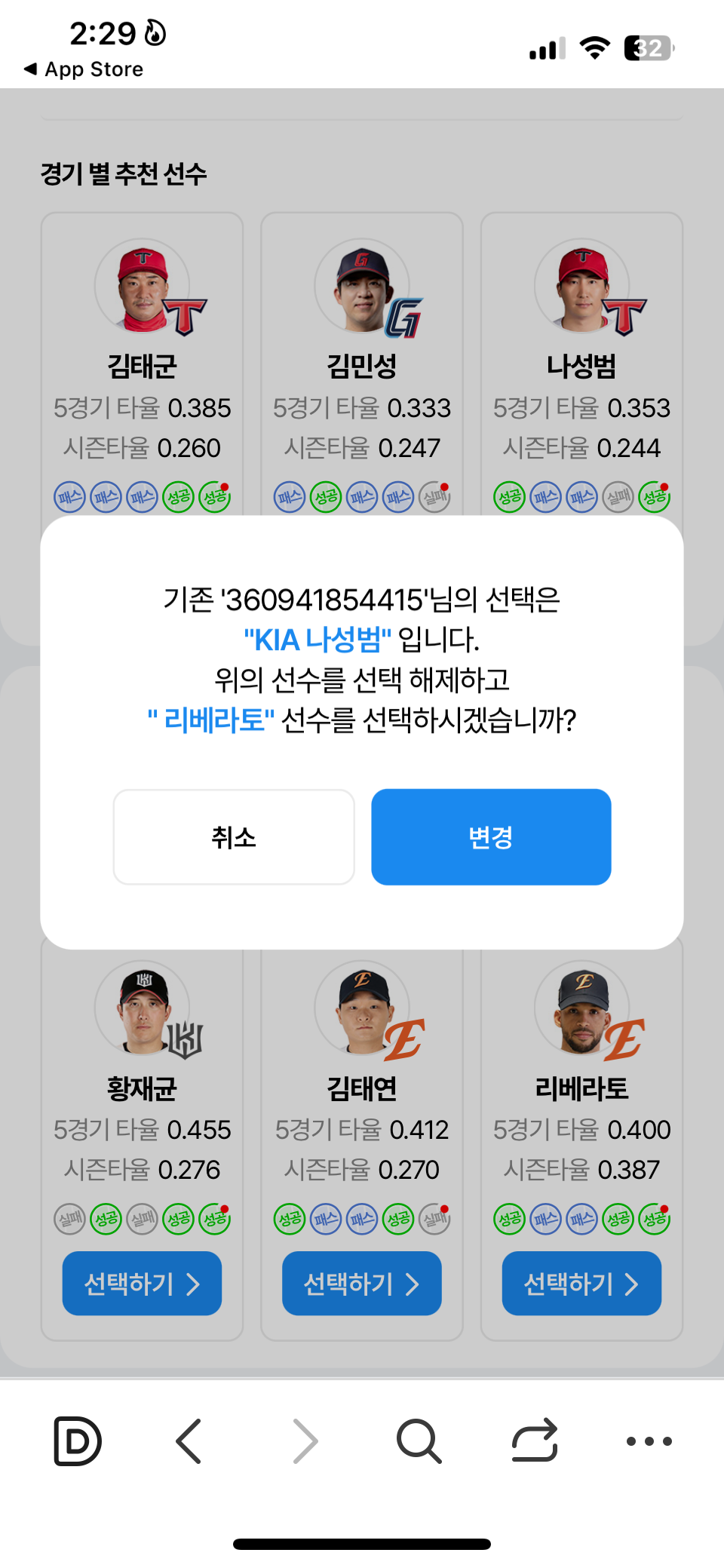This screenshot has width=724, height=1568.
Task: Open the browser search icon
Action: pos(419,1441)
